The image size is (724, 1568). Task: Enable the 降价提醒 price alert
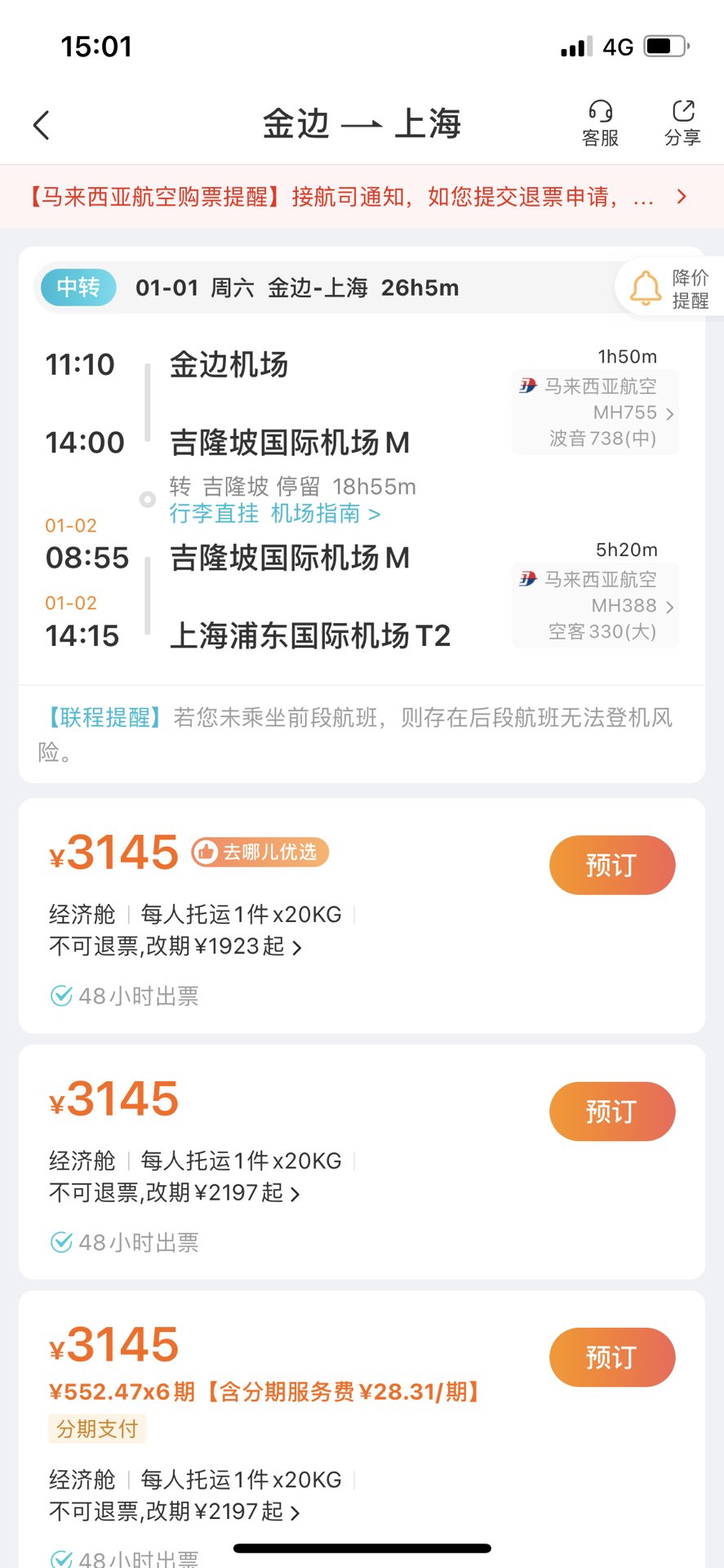coord(669,288)
